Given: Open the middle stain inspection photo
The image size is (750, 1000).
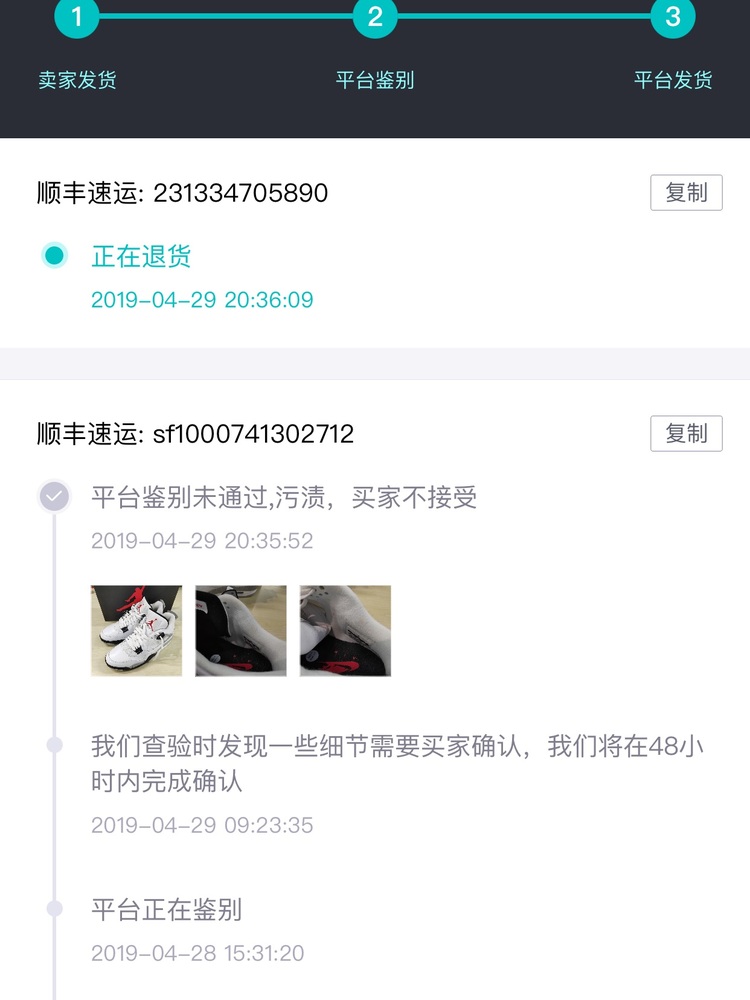Looking at the screenshot, I should 241,631.
